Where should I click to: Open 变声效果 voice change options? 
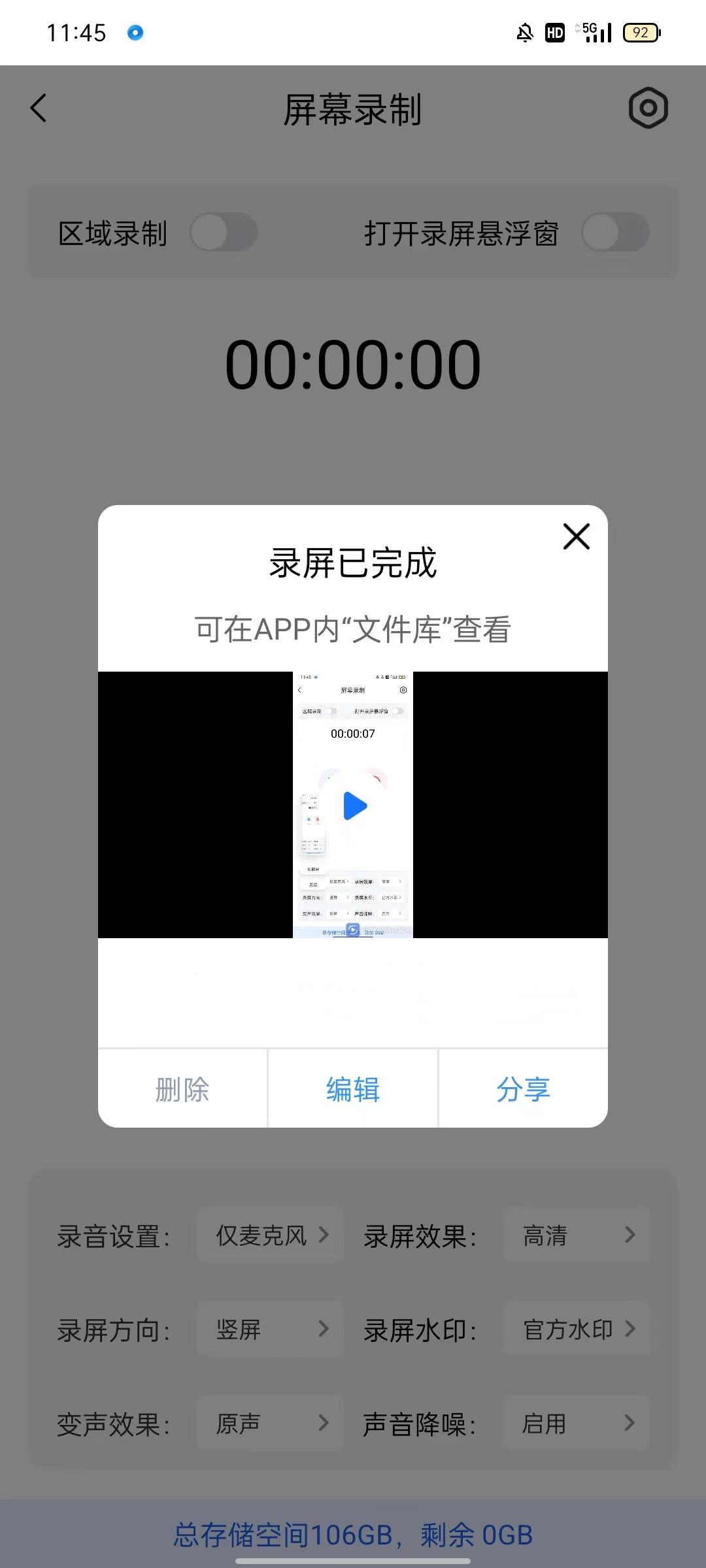coord(269,1423)
